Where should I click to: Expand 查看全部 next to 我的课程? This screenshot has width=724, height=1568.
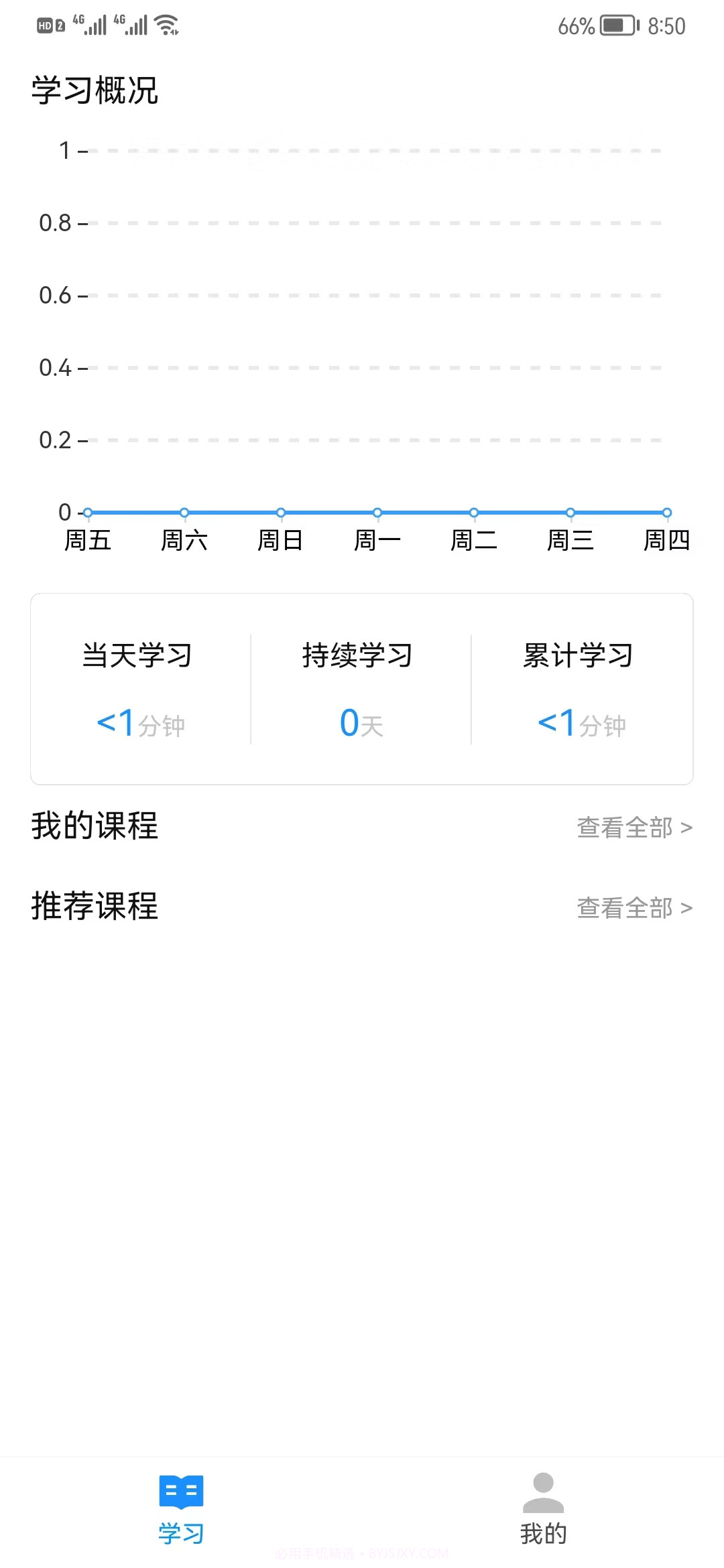click(623, 828)
